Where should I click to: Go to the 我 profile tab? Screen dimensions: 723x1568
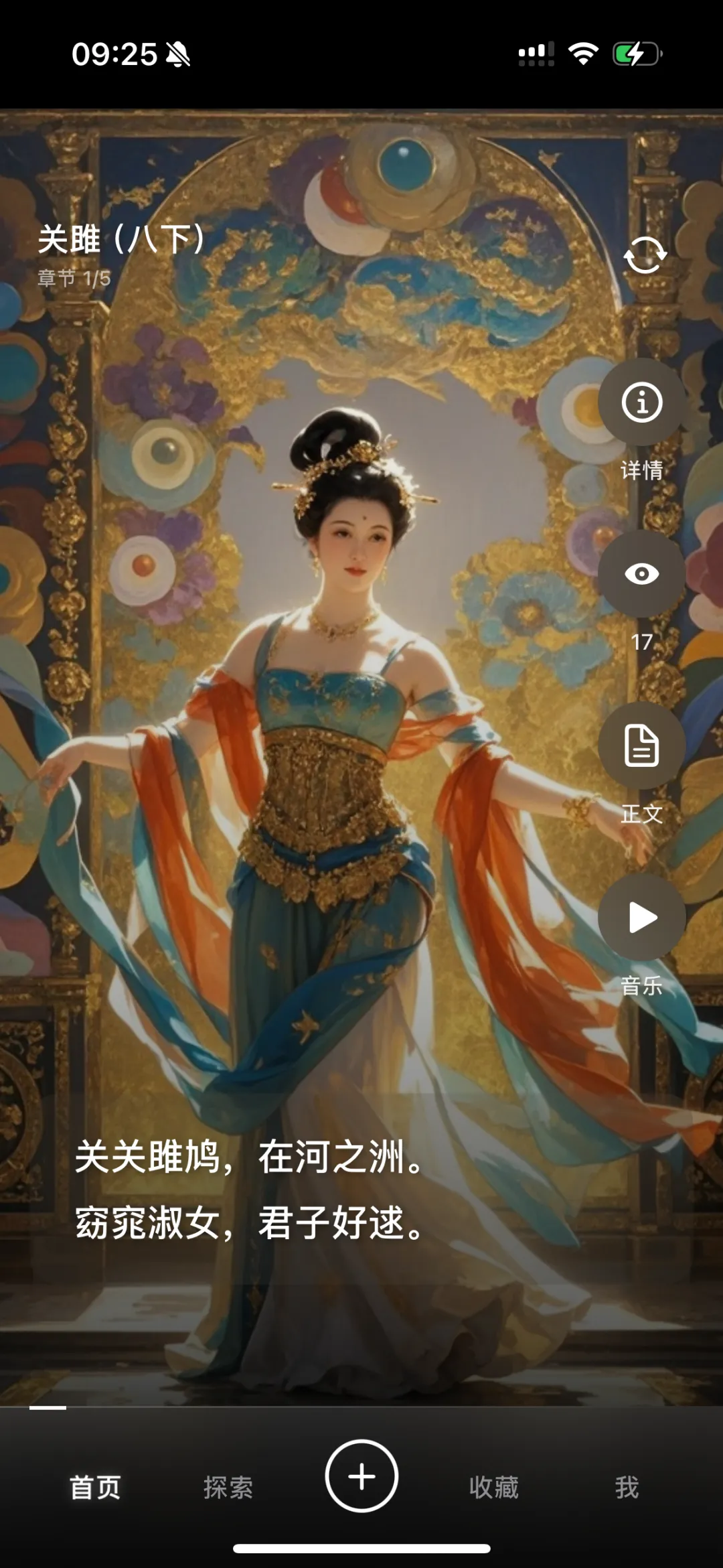[627, 1487]
